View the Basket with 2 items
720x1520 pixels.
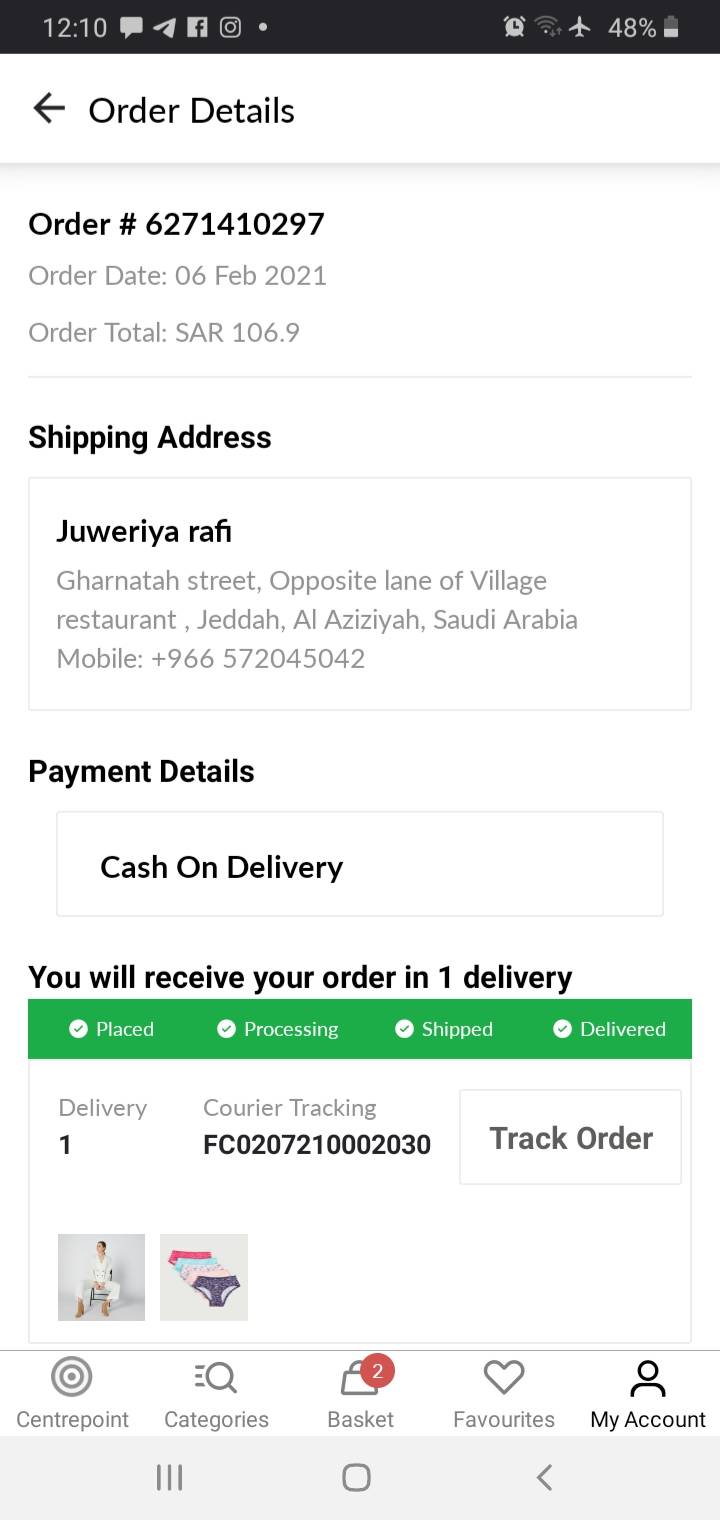click(360, 1394)
